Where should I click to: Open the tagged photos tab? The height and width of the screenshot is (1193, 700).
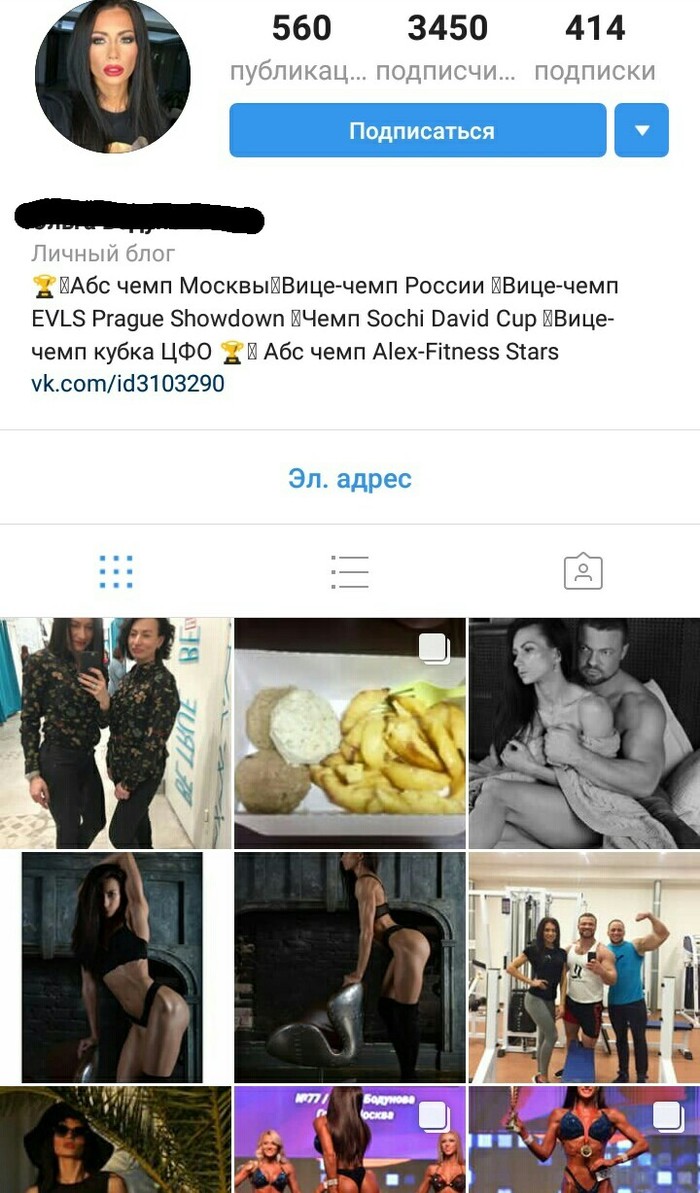pyautogui.click(x=583, y=571)
